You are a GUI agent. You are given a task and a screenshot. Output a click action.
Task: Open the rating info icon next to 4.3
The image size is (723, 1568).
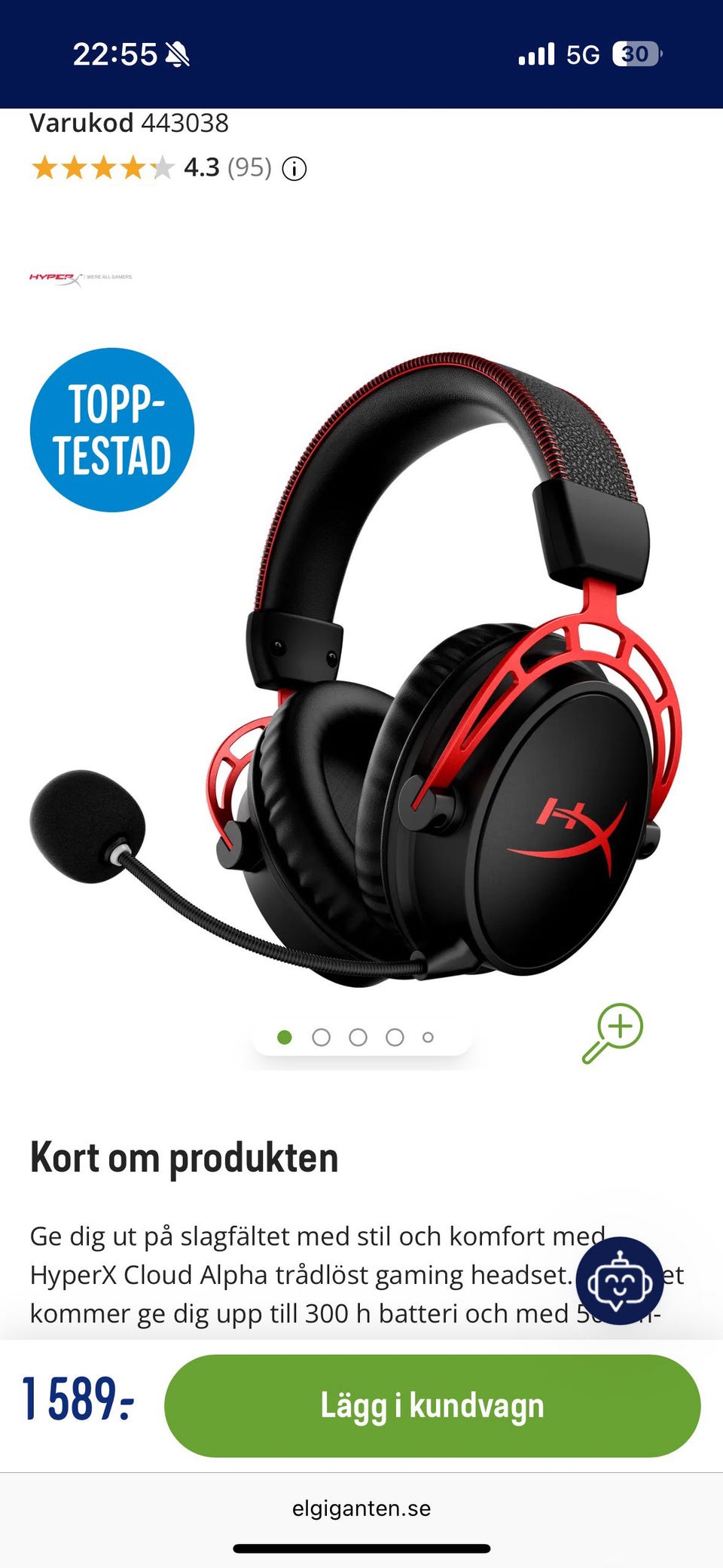click(x=294, y=169)
